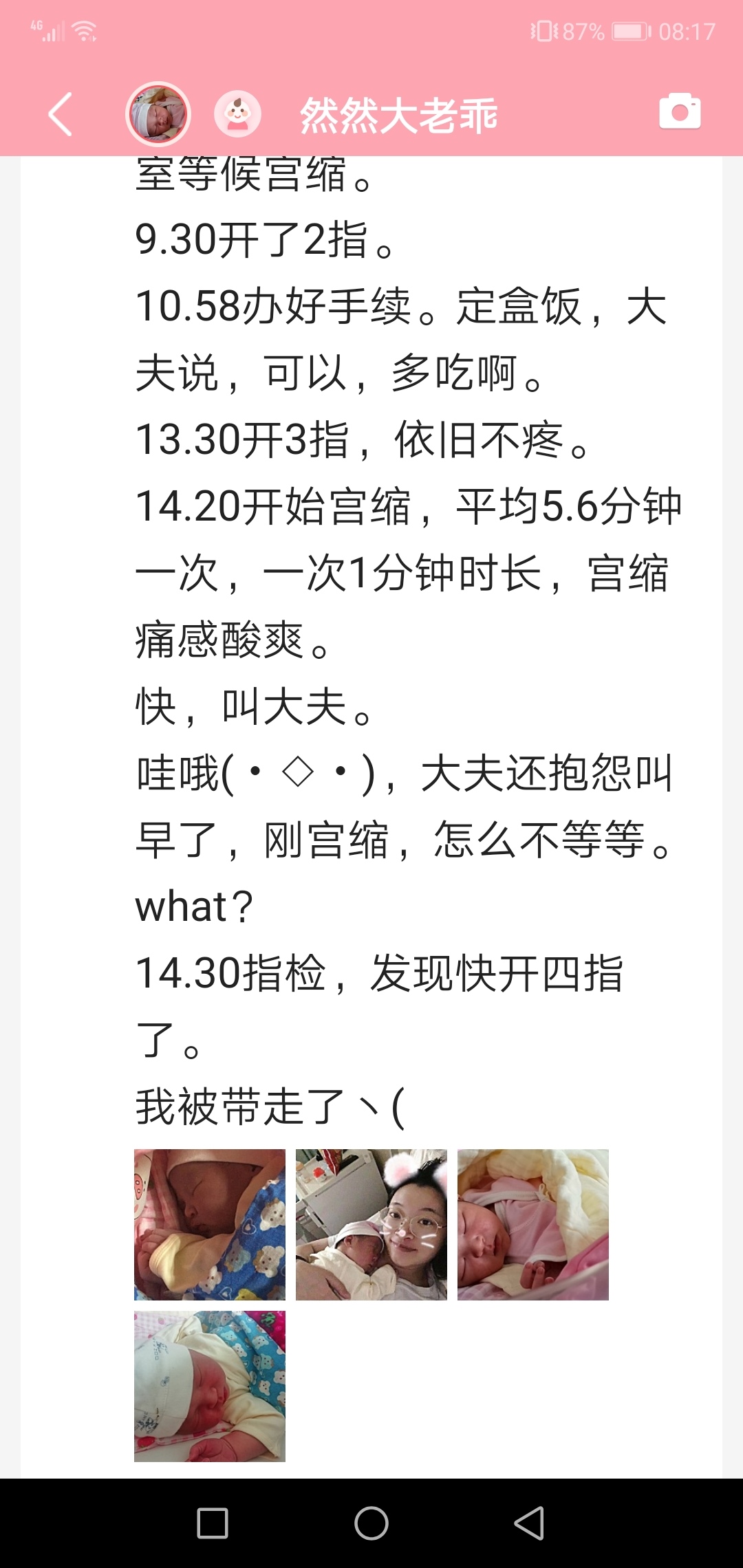View the selfie photo of mom with baby
743x1568 pixels.
371,1224
